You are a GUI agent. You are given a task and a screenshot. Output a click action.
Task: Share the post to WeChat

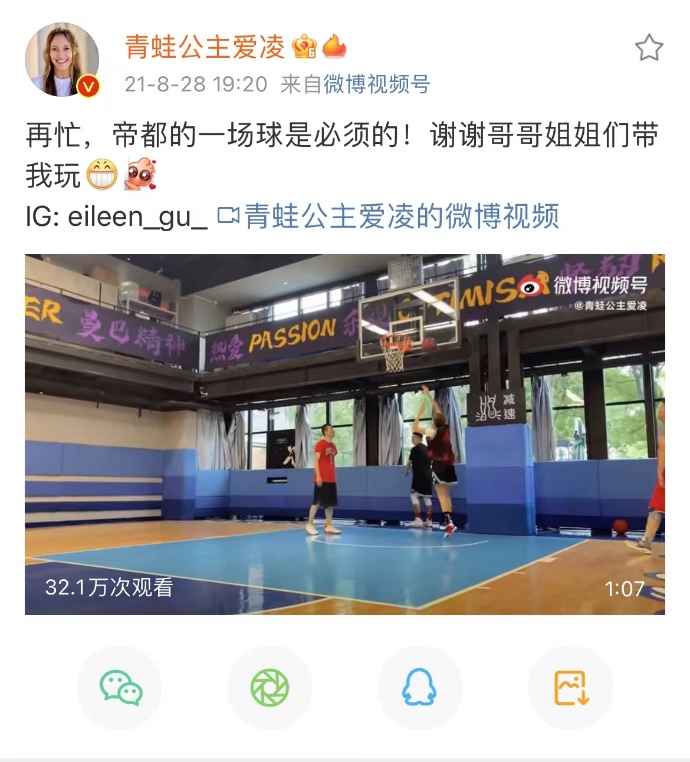click(x=121, y=688)
